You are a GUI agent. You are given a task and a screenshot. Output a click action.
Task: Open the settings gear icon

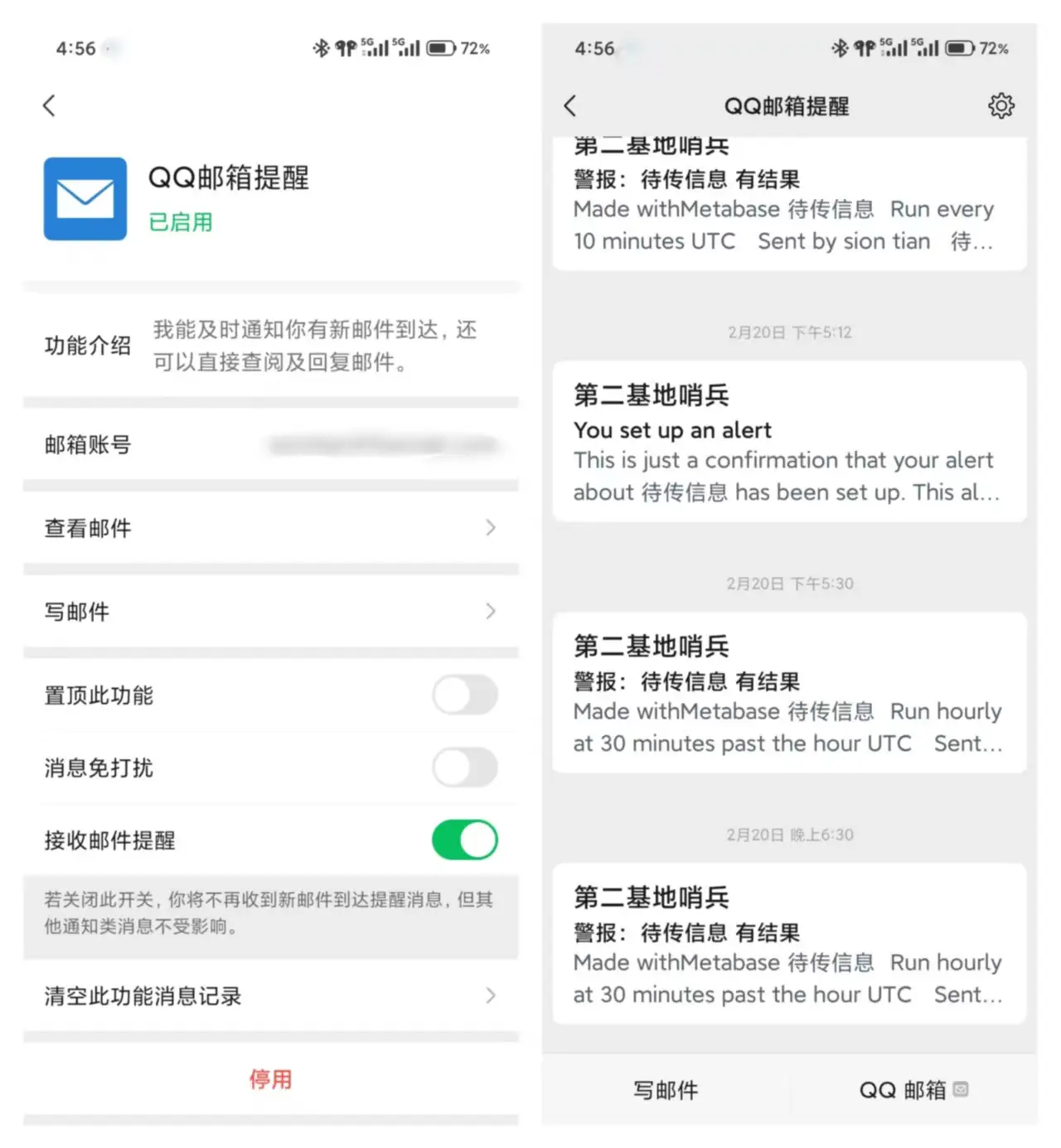click(x=1000, y=106)
